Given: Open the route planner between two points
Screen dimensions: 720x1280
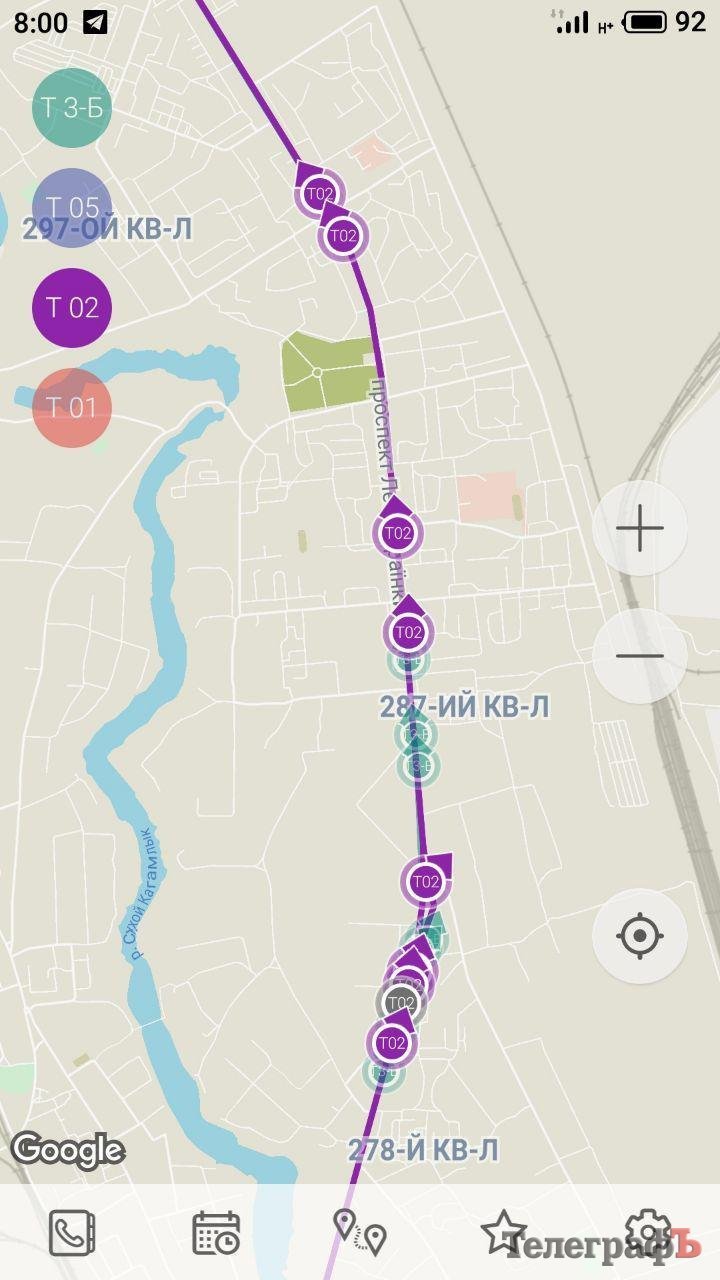Looking at the screenshot, I should click(x=360, y=1233).
